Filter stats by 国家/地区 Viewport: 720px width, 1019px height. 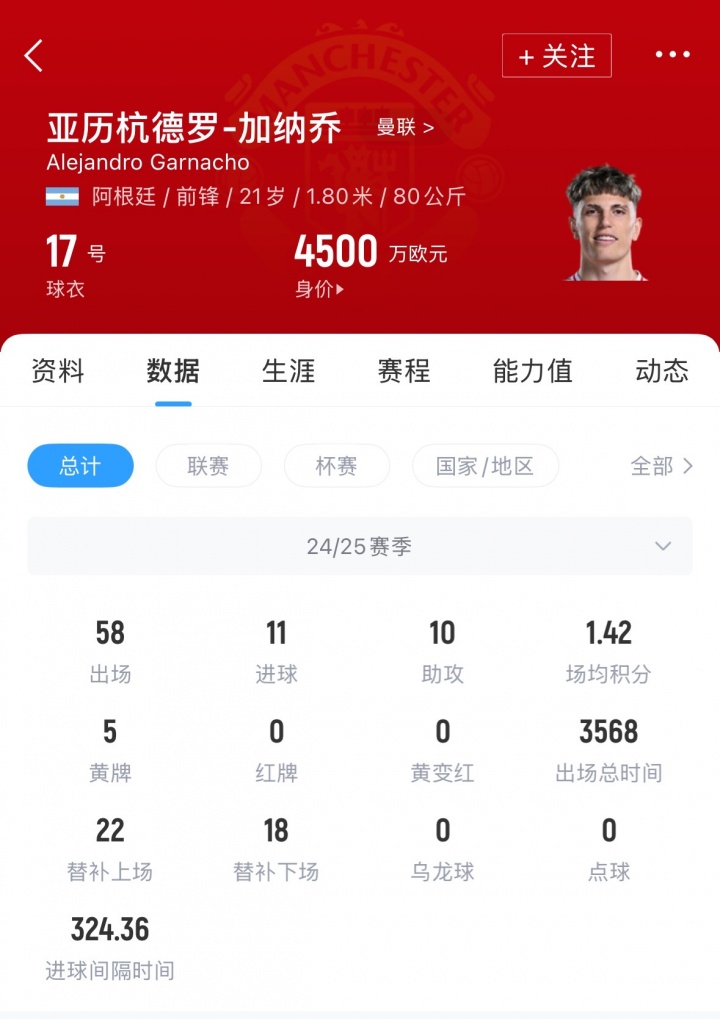tap(485, 466)
